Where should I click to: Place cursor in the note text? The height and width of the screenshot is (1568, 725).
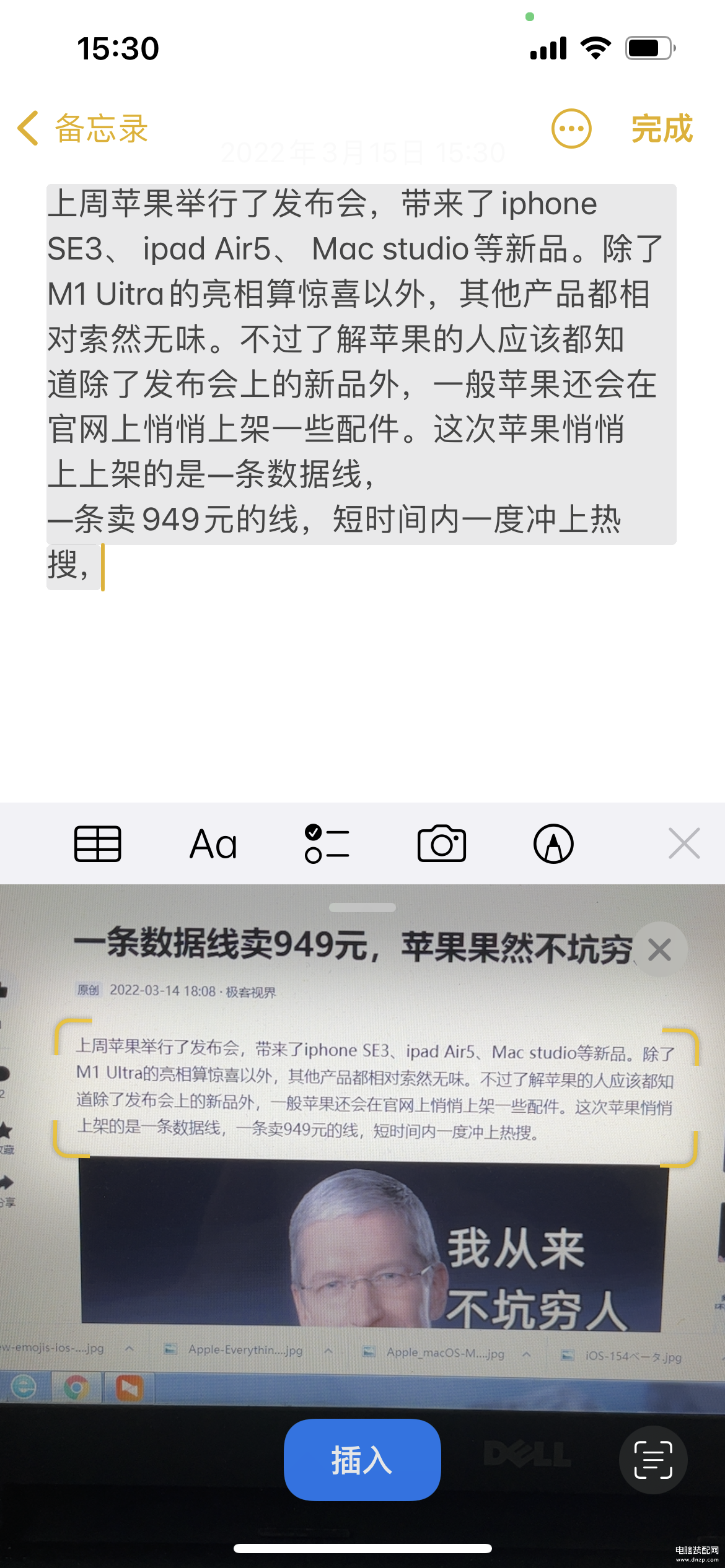point(361,386)
